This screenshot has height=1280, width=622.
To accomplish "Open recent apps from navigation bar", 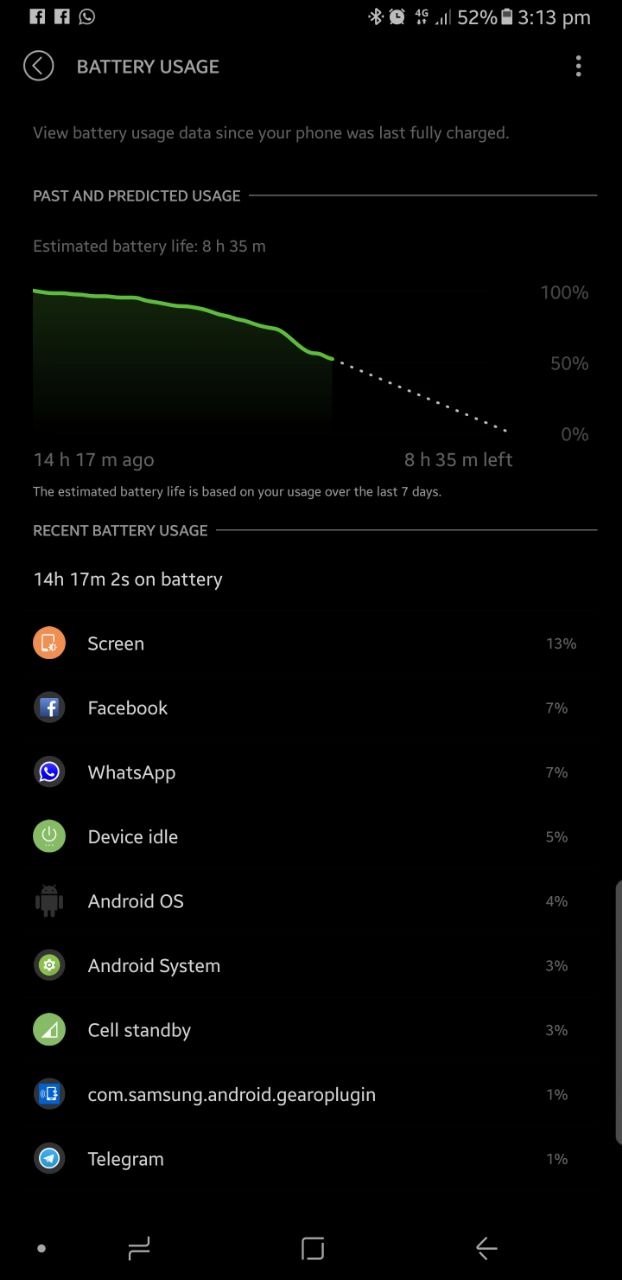I will (x=139, y=1248).
